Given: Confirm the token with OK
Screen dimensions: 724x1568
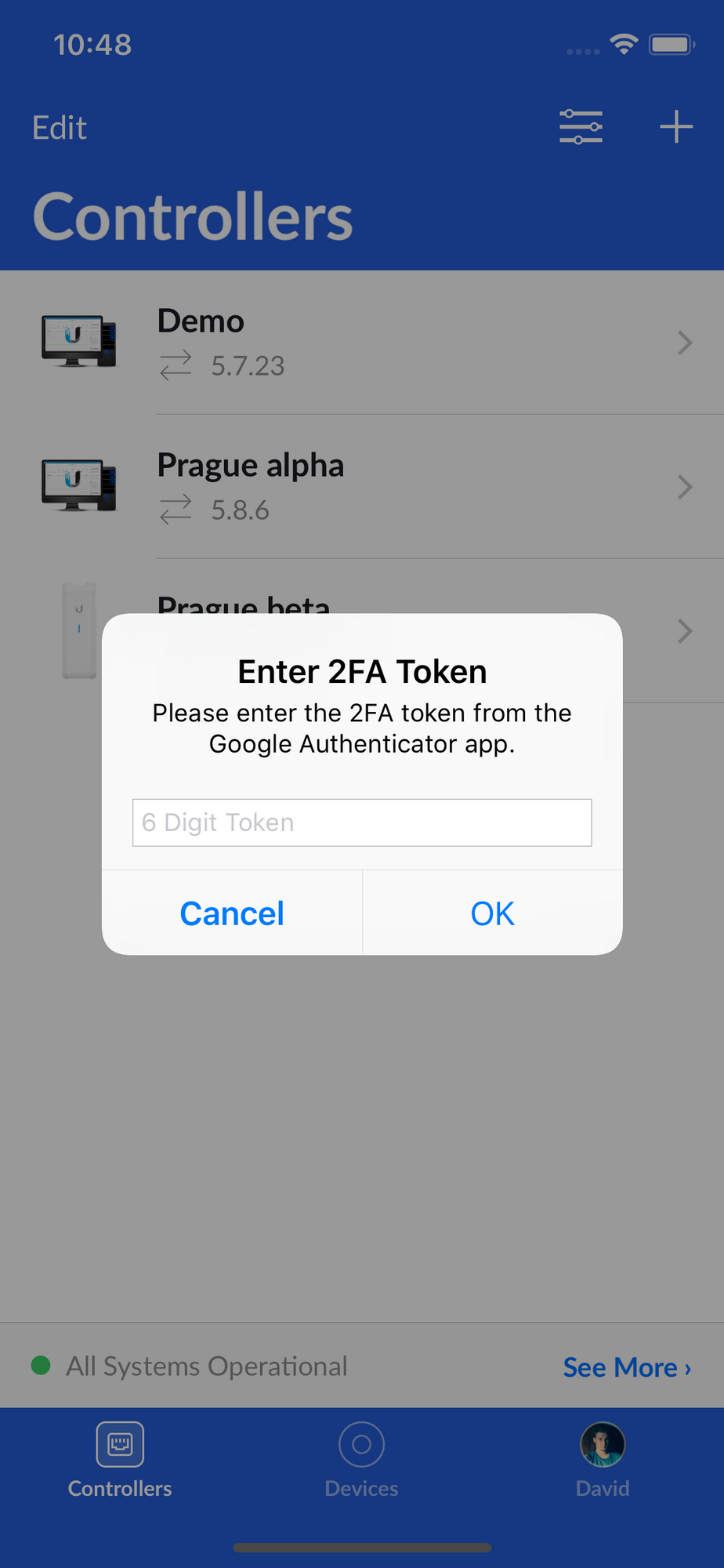Looking at the screenshot, I should click(492, 913).
